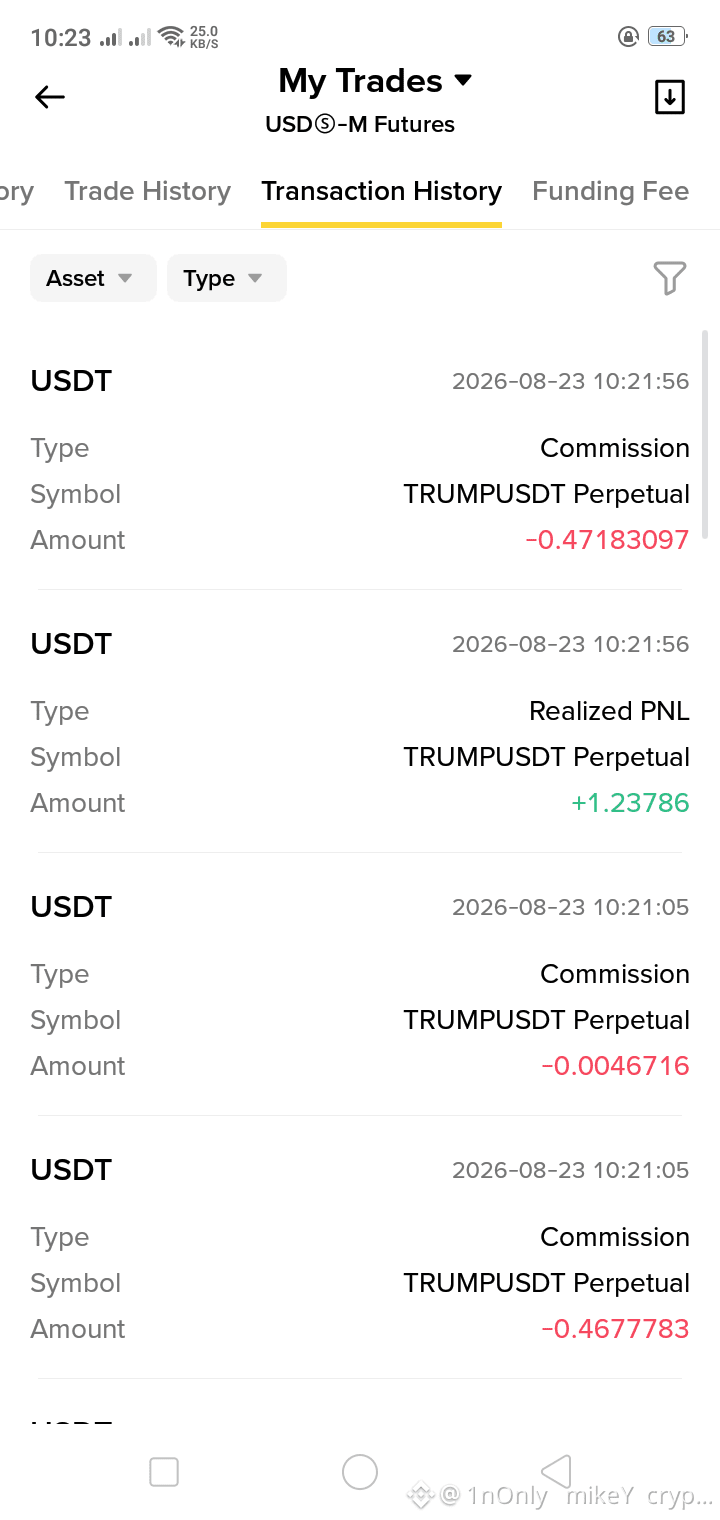Tap the system home button
720x1520 pixels.
point(360,1472)
